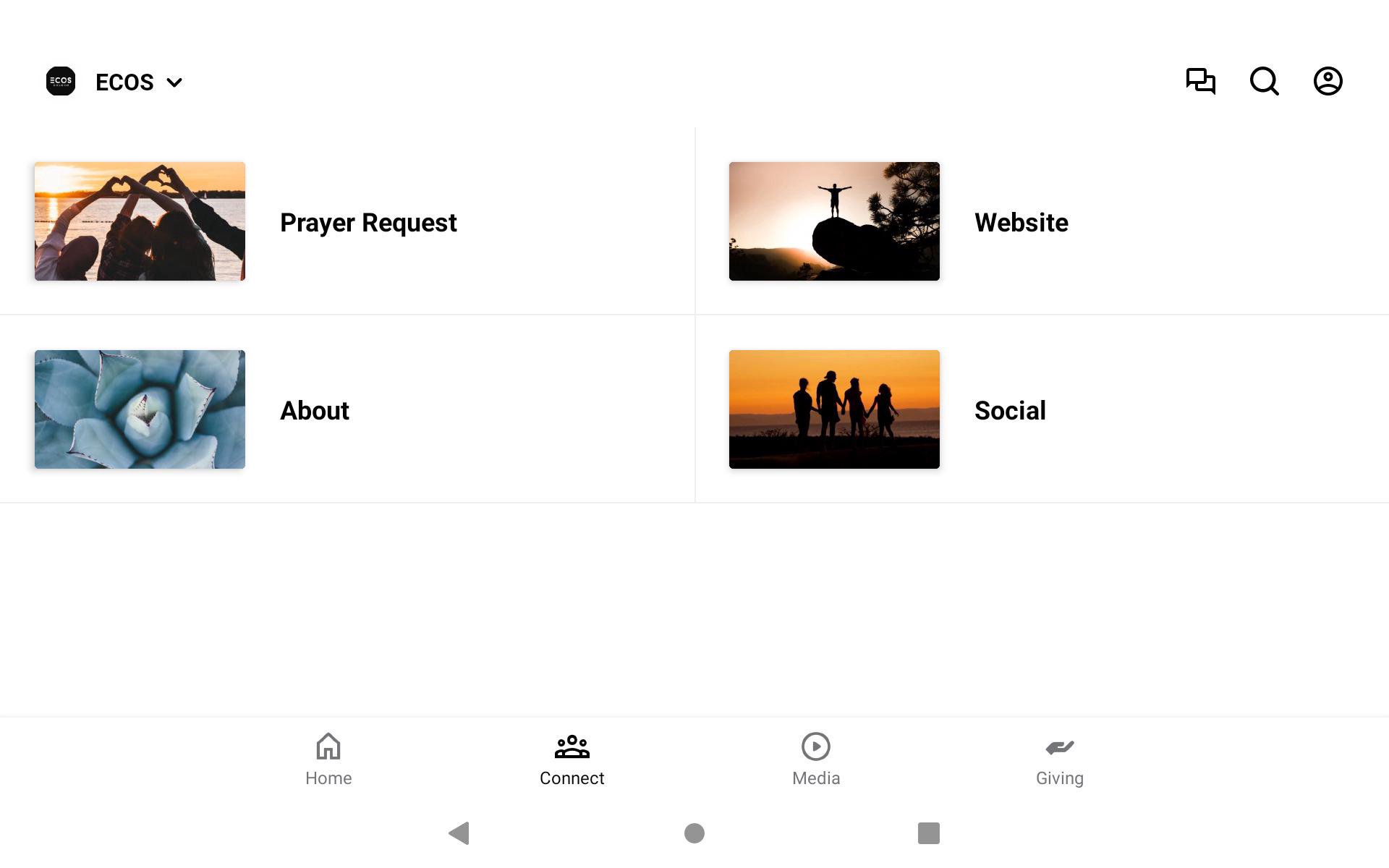Select the Connect tab
The height and width of the screenshot is (868, 1389).
pyautogui.click(x=572, y=759)
